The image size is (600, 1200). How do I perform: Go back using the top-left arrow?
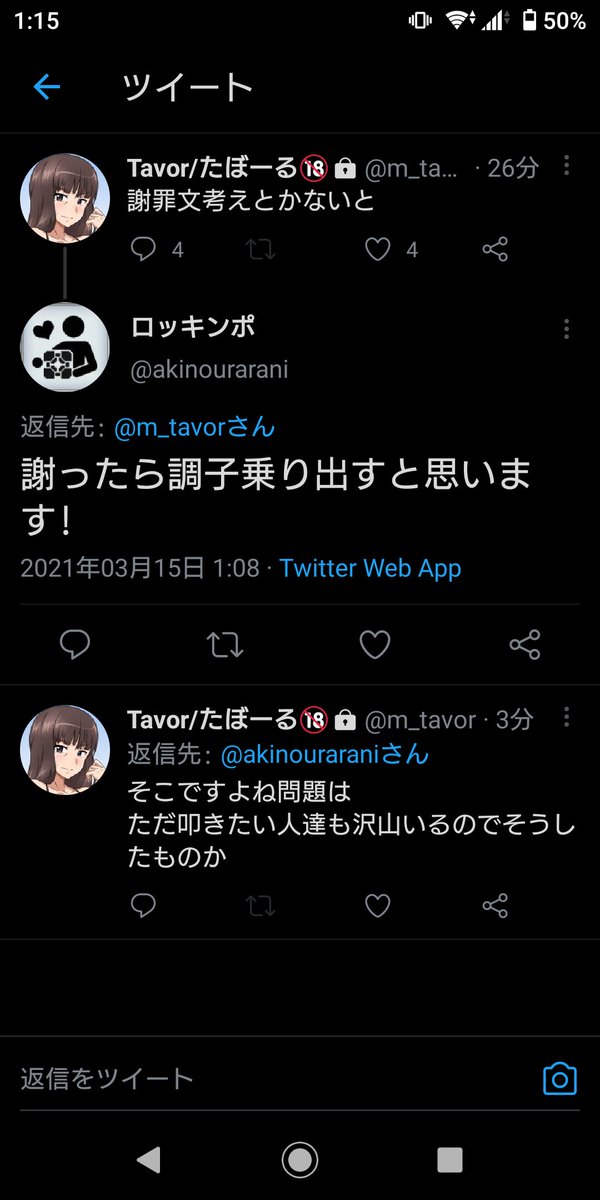47,87
